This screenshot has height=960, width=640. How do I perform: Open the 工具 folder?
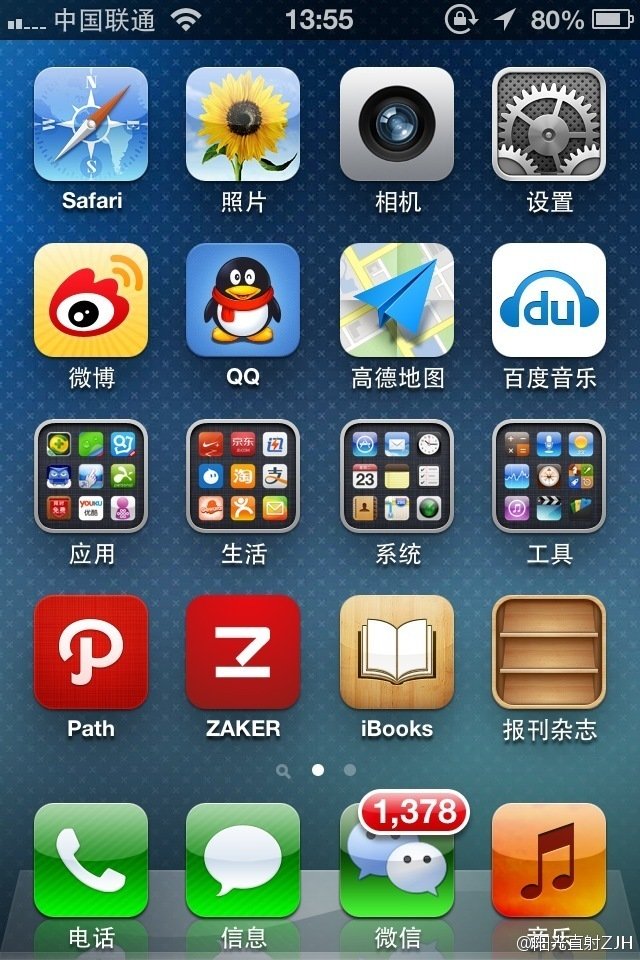click(x=549, y=476)
